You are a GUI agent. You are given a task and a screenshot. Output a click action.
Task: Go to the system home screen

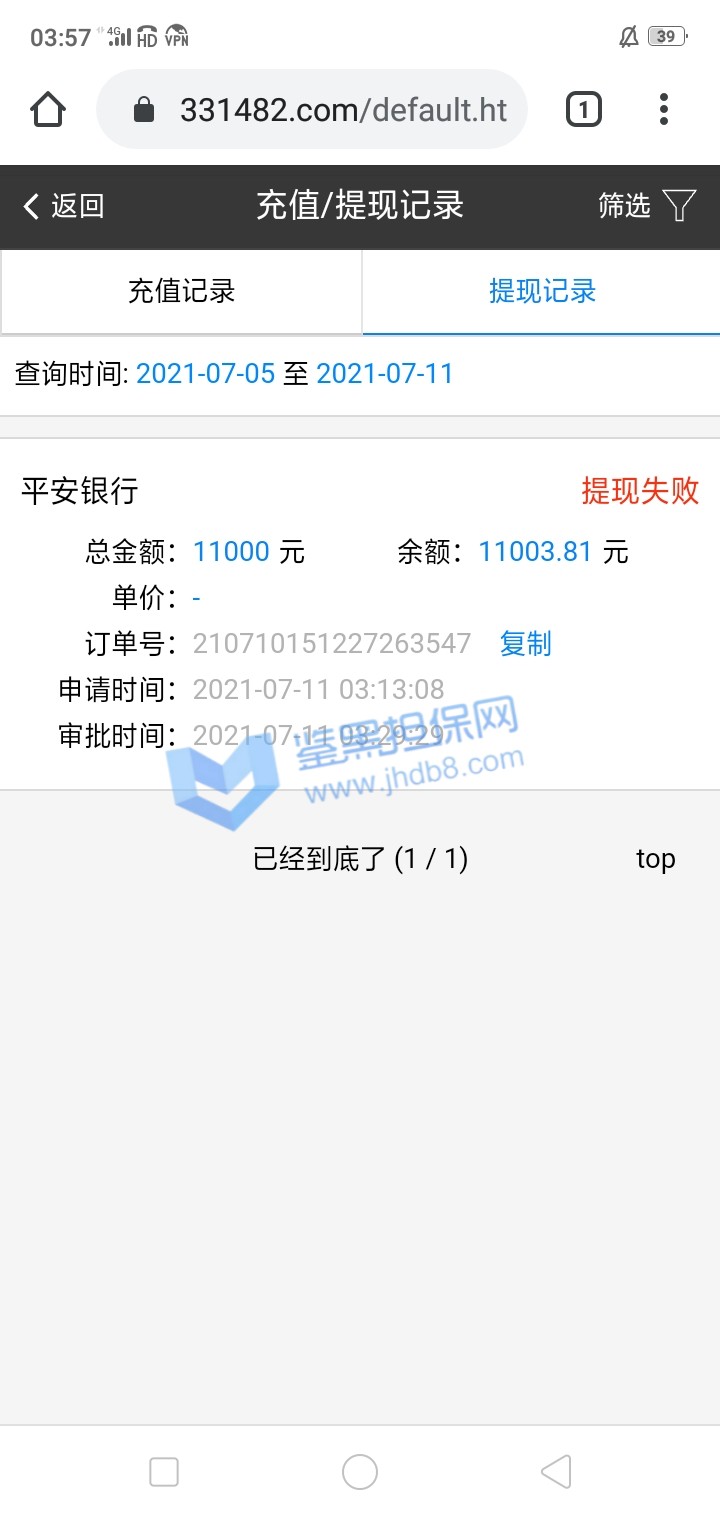[x=360, y=1472]
